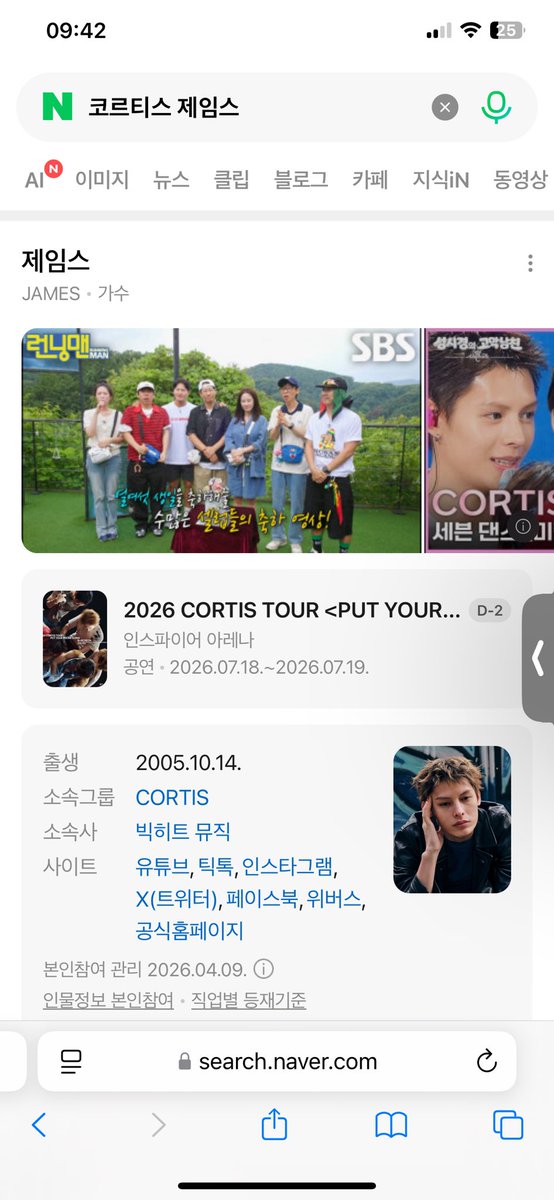Open the overflow menu beside 제임스
554x1200 pixels.
pos(530,264)
